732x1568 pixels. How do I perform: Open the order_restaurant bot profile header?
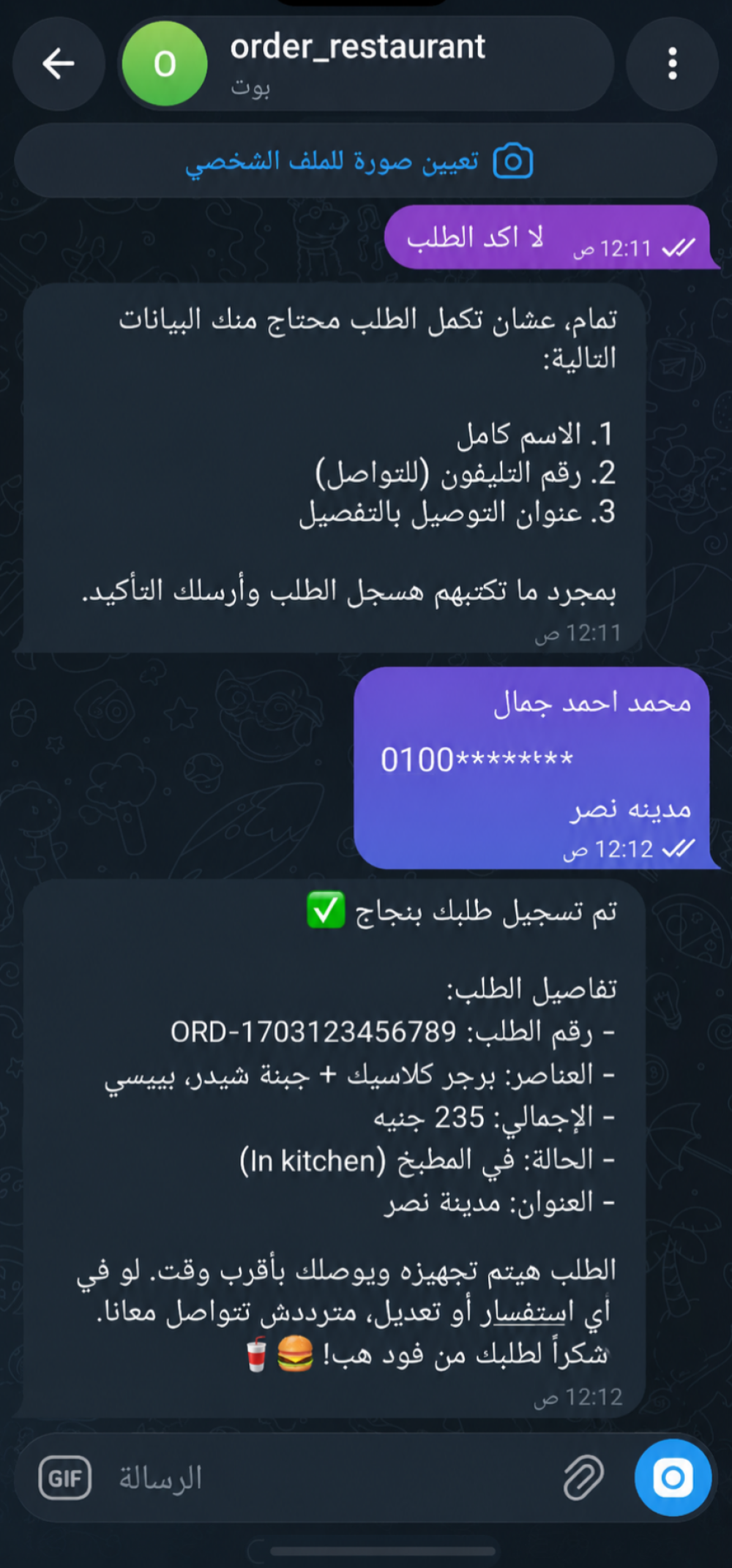[x=366, y=64]
